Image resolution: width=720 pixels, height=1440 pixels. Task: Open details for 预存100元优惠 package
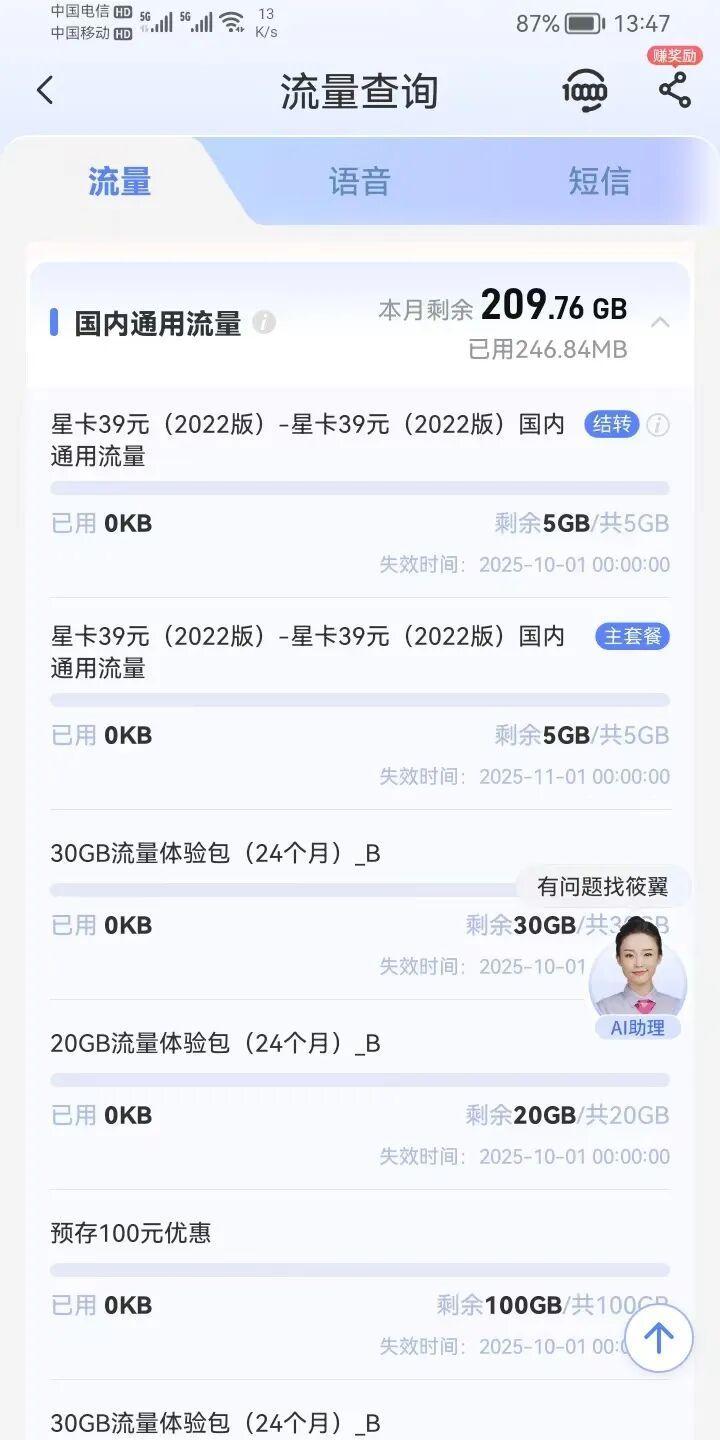pyautogui.click(x=131, y=1233)
